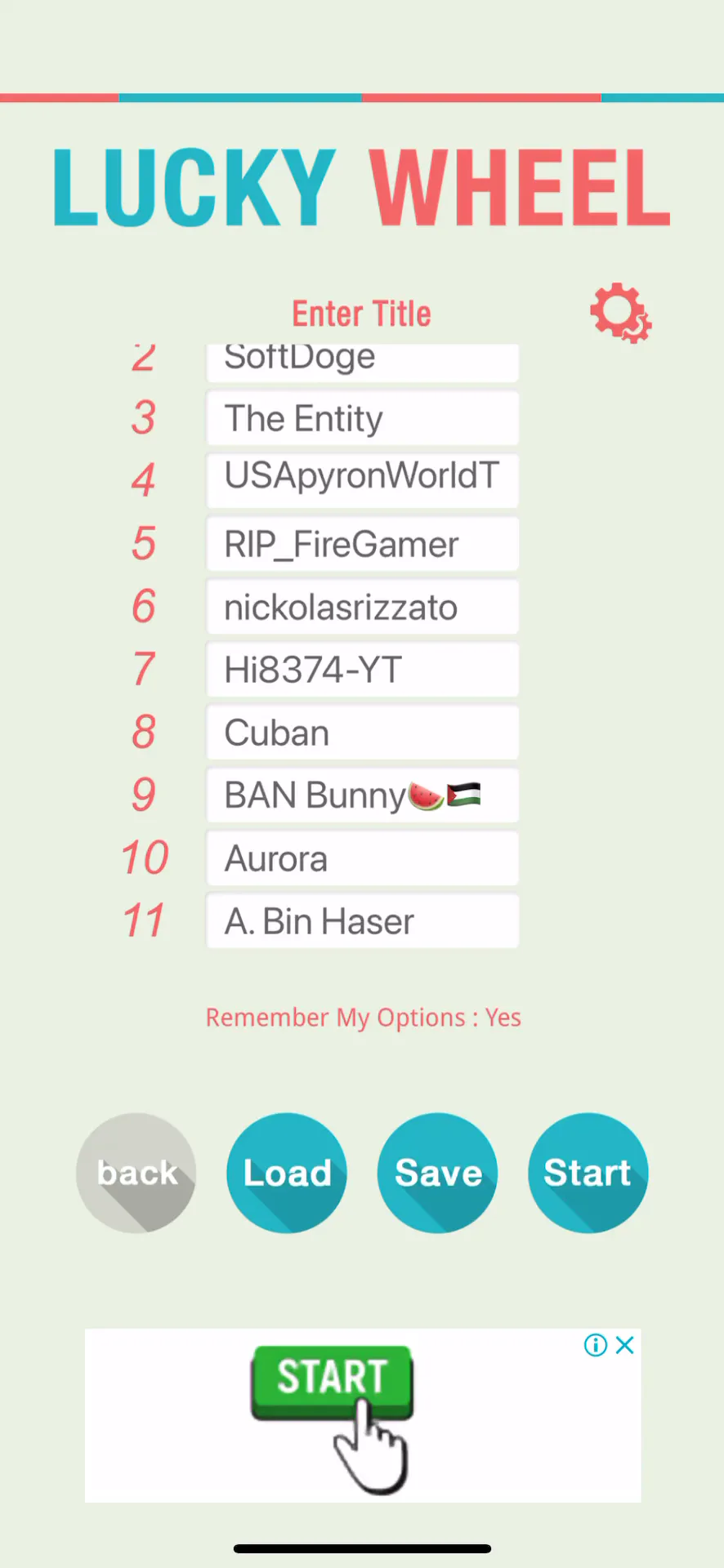
Task: Edit option 7 Hi8374-YT
Action: tap(362, 670)
